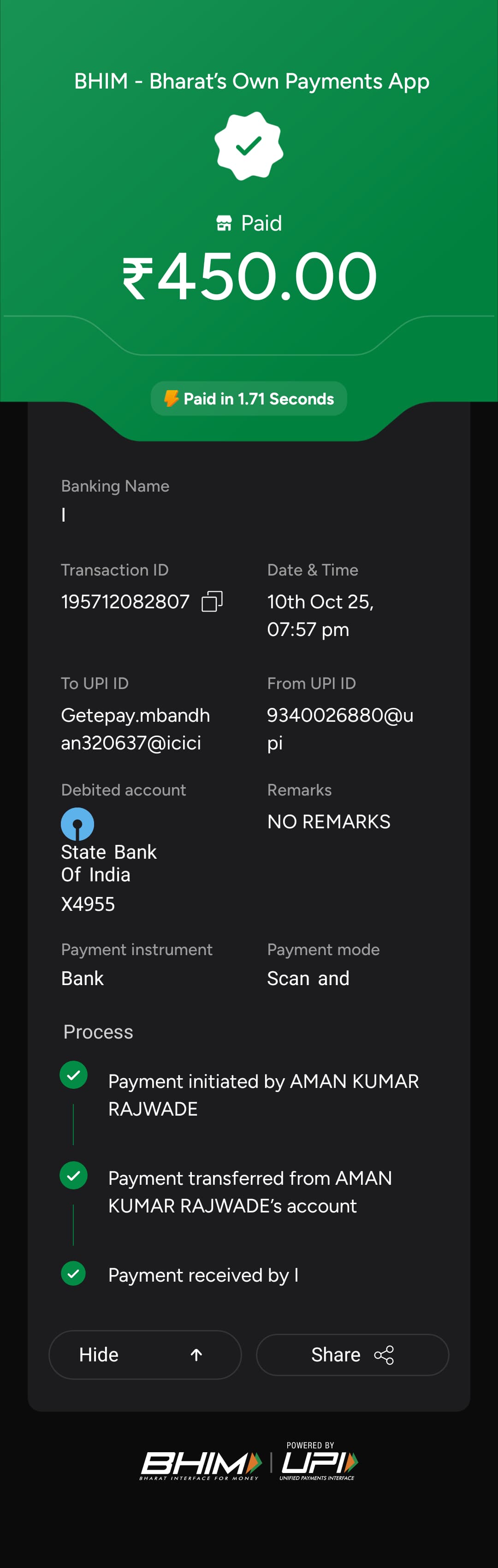The width and height of the screenshot is (498, 1568).
Task: Hide the payment details
Action: (x=145, y=1355)
